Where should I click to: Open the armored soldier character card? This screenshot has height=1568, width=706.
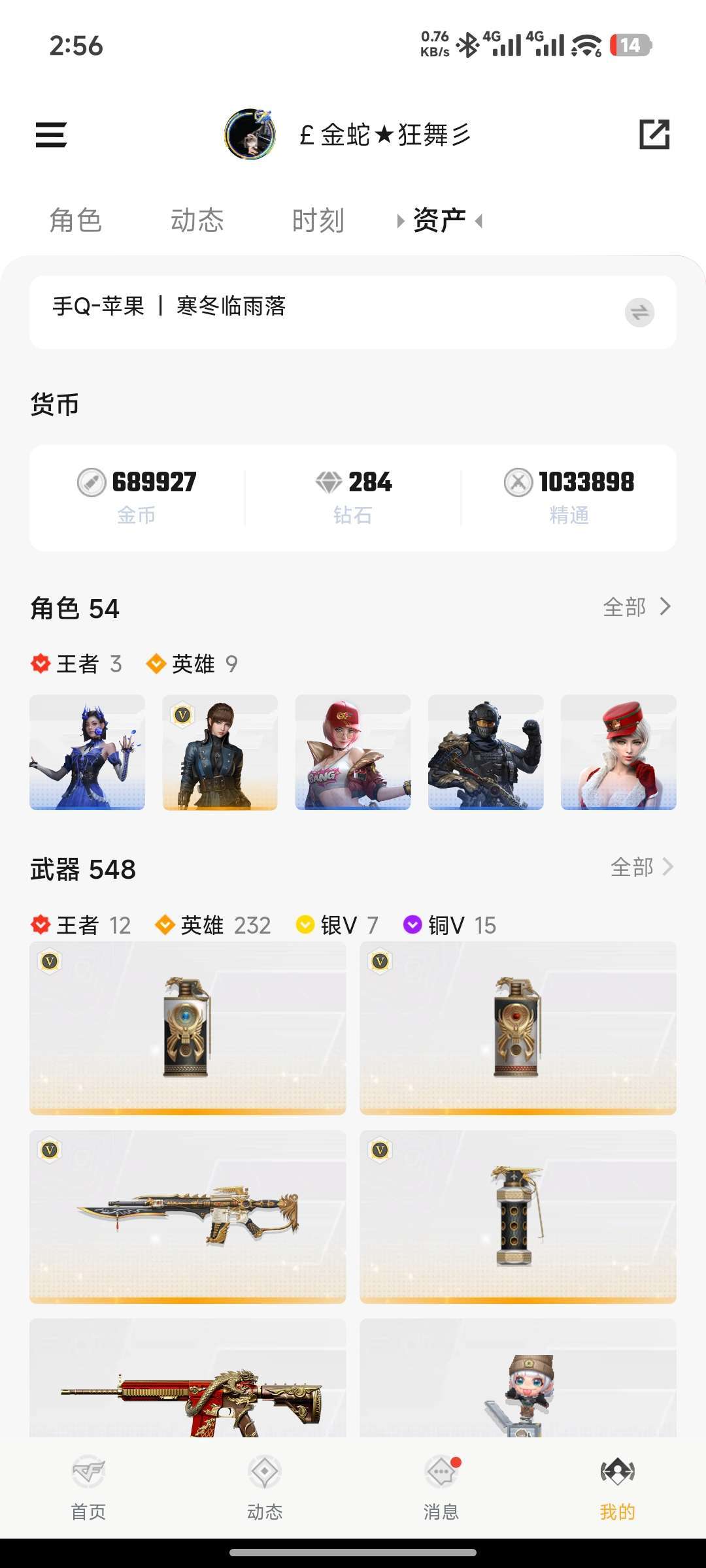[x=486, y=752]
